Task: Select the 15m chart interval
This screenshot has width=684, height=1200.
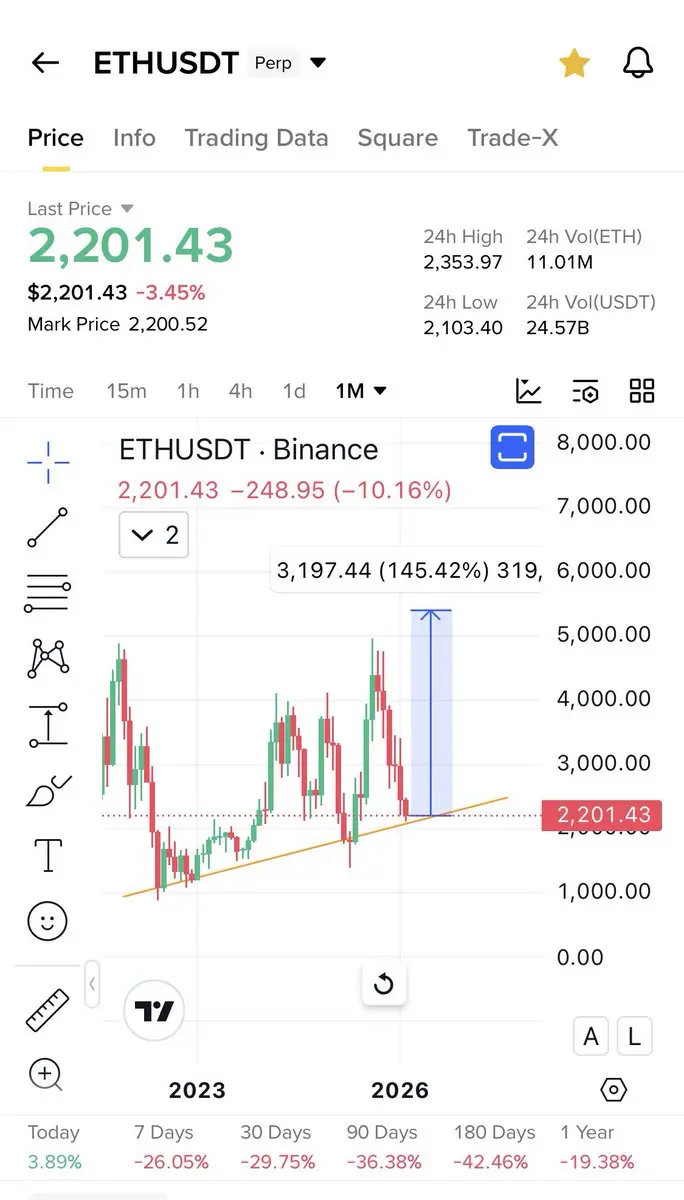Action: tap(126, 391)
